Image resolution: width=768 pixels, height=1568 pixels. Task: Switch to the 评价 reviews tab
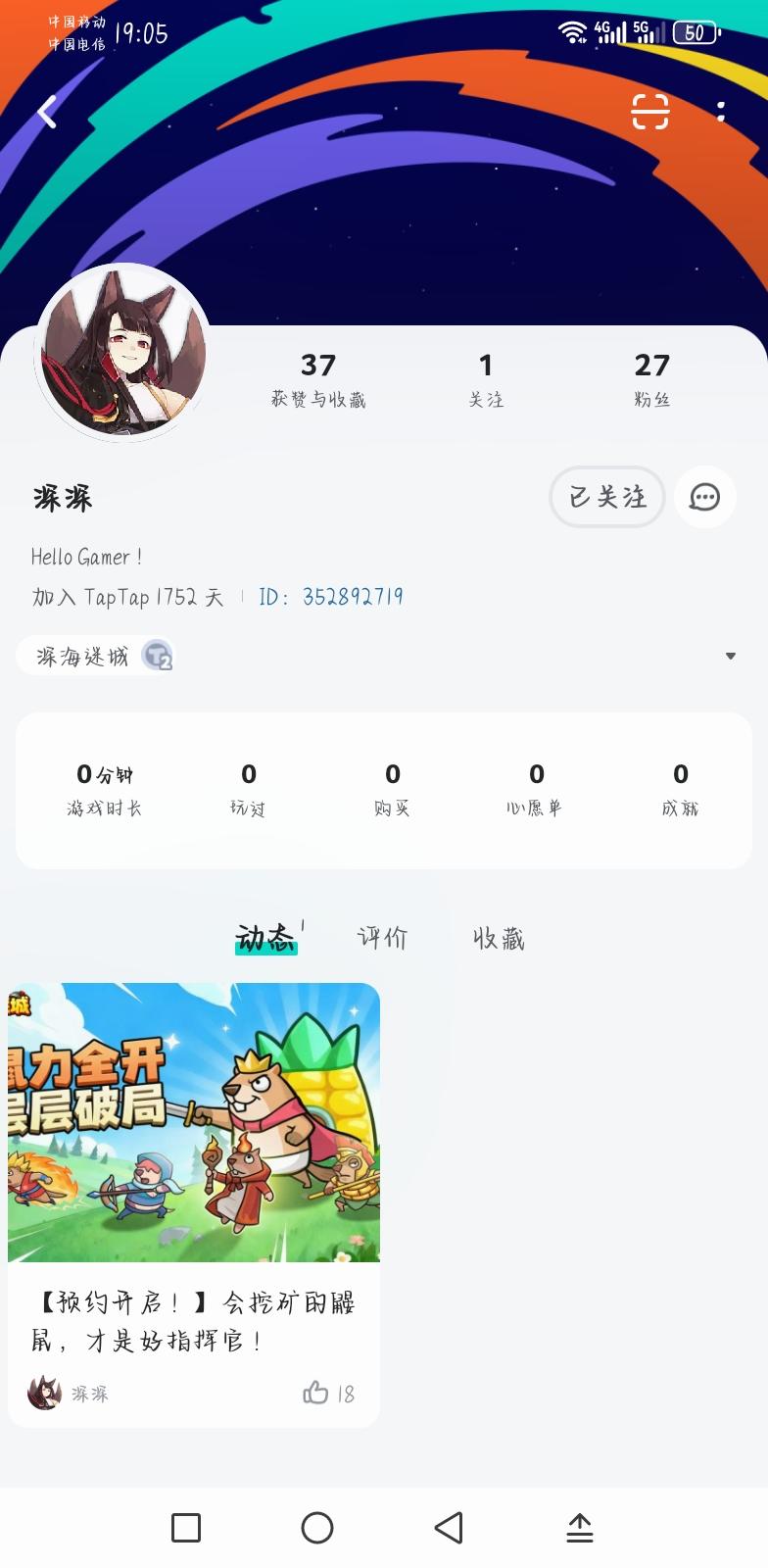pyautogui.click(x=382, y=938)
